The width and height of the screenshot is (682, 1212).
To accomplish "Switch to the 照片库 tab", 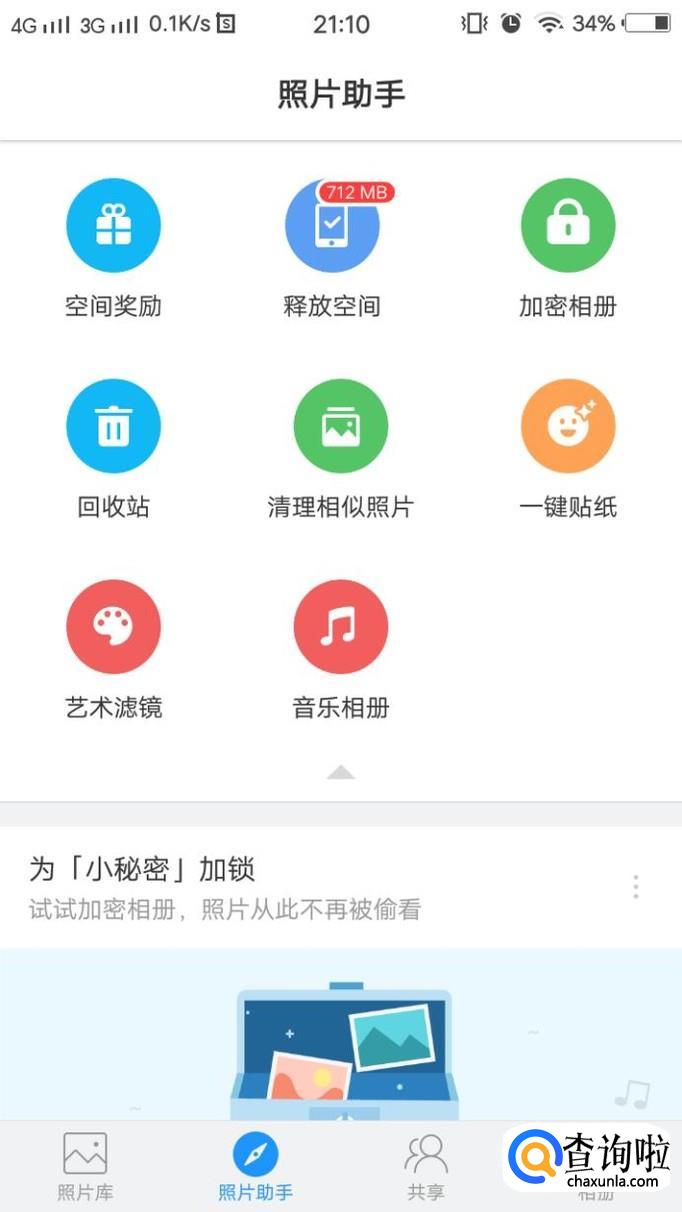I will tap(85, 1166).
